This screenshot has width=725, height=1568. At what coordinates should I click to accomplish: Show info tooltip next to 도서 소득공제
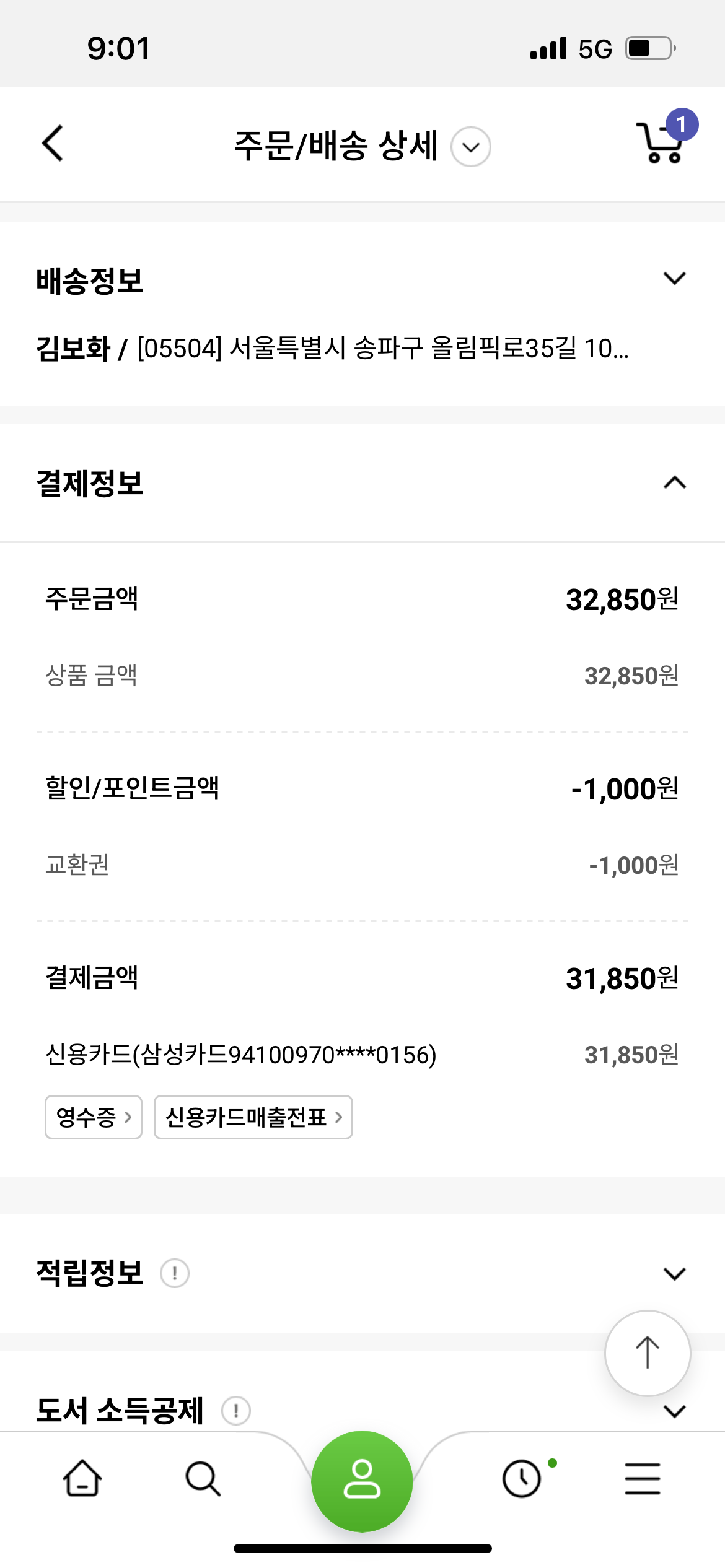click(236, 1411)
